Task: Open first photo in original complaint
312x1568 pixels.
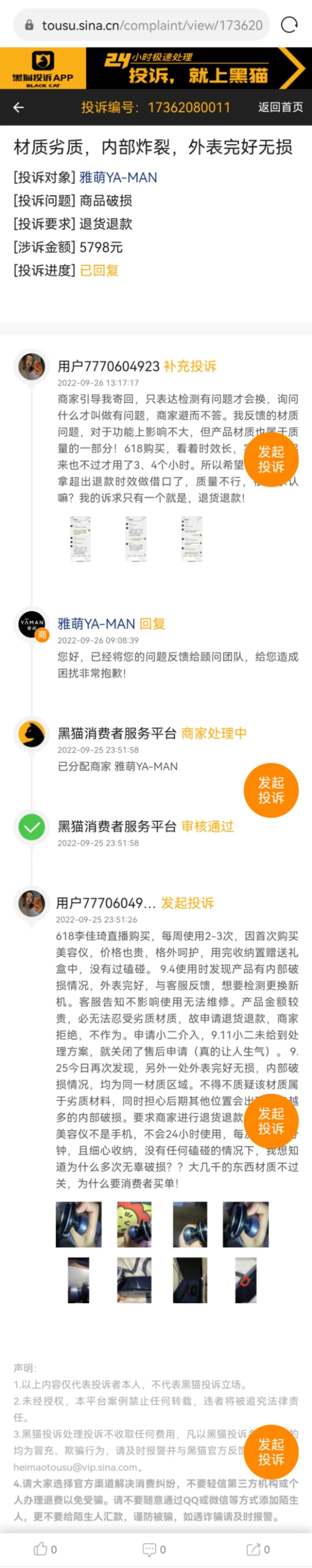Action: pyautogui.click(x=79, y=1225)
